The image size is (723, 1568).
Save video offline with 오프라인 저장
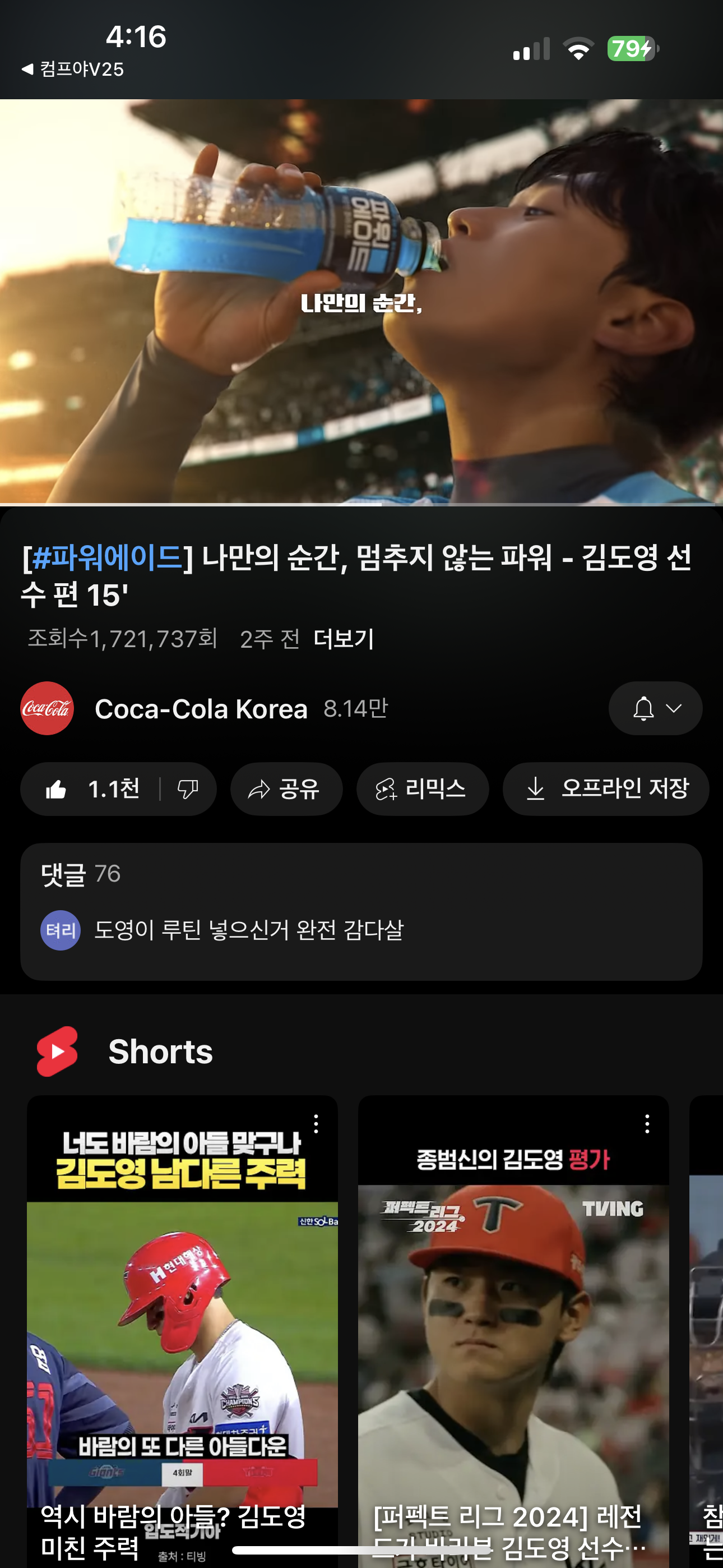[605, 789]
